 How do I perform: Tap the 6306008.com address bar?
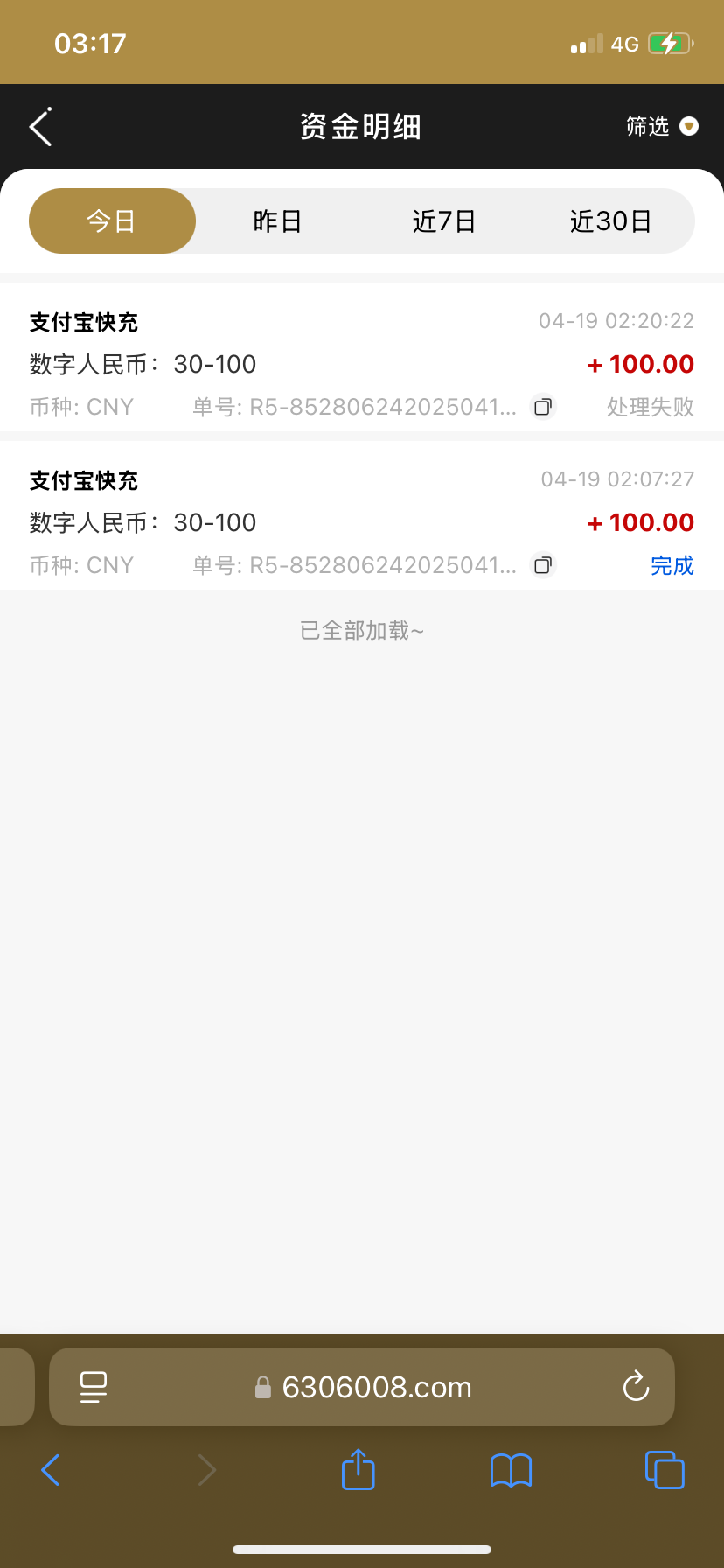pyautogui.click(x=362, y=1387)
